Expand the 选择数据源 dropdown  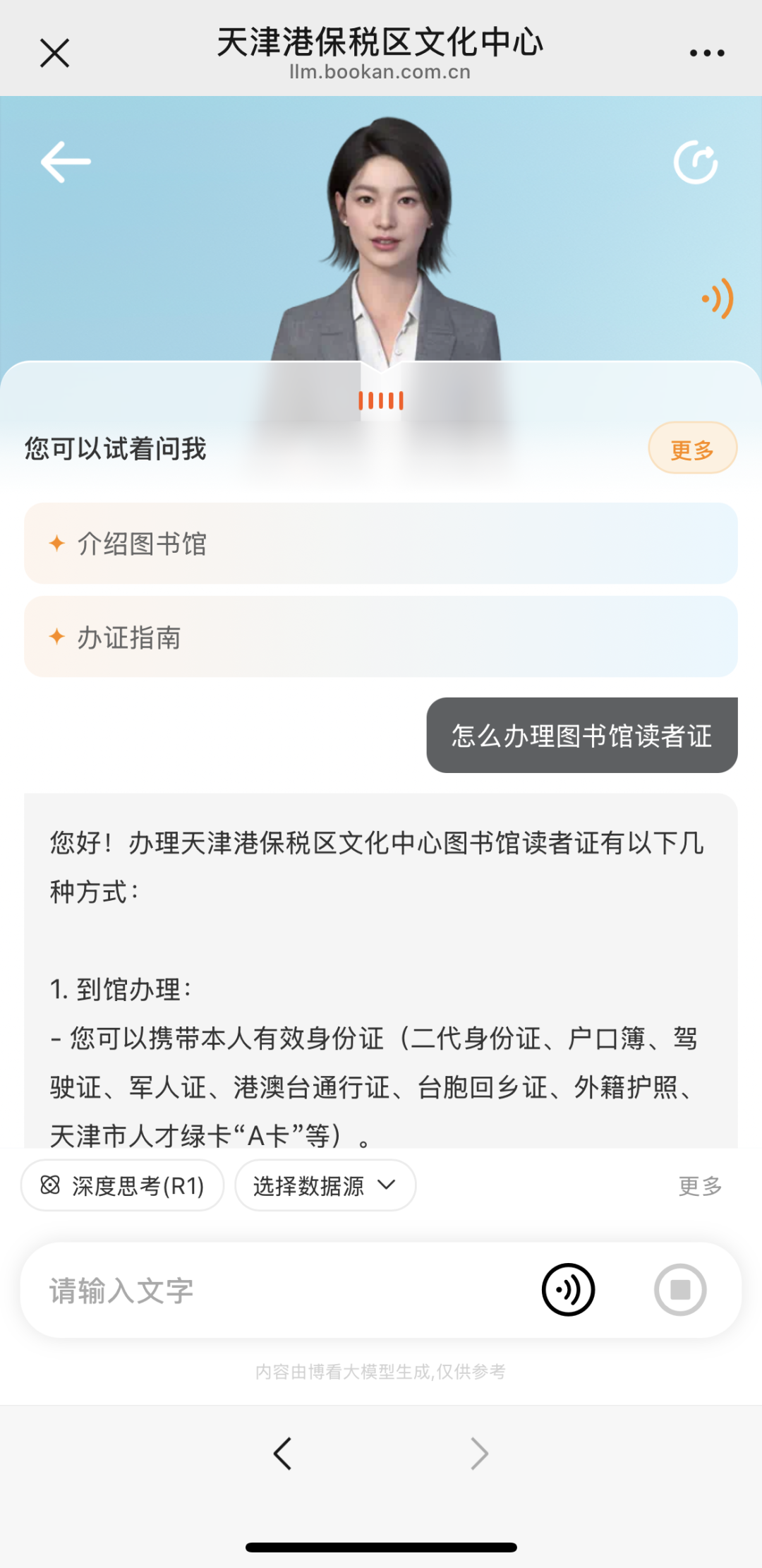[325, 1185]
